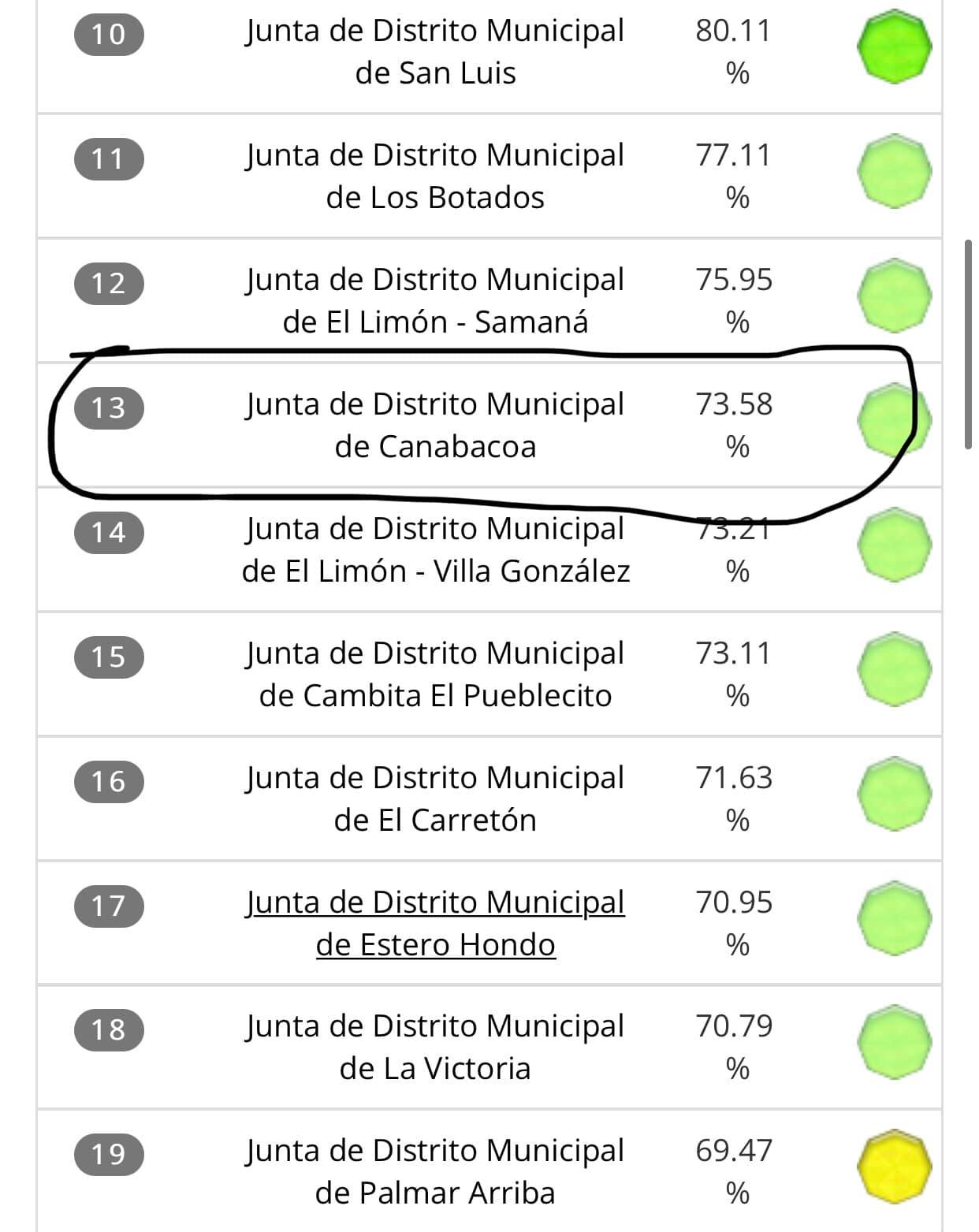Screen dimensions: 979x1232
Task: View the El Carretón district entry
Action: click(435, 798)
